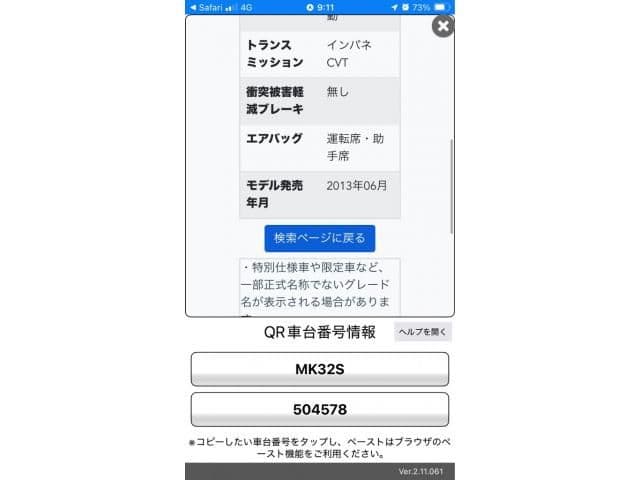Tap 検索ページに戻る to return to search
The image size is (640, 480).
(320, 238)
